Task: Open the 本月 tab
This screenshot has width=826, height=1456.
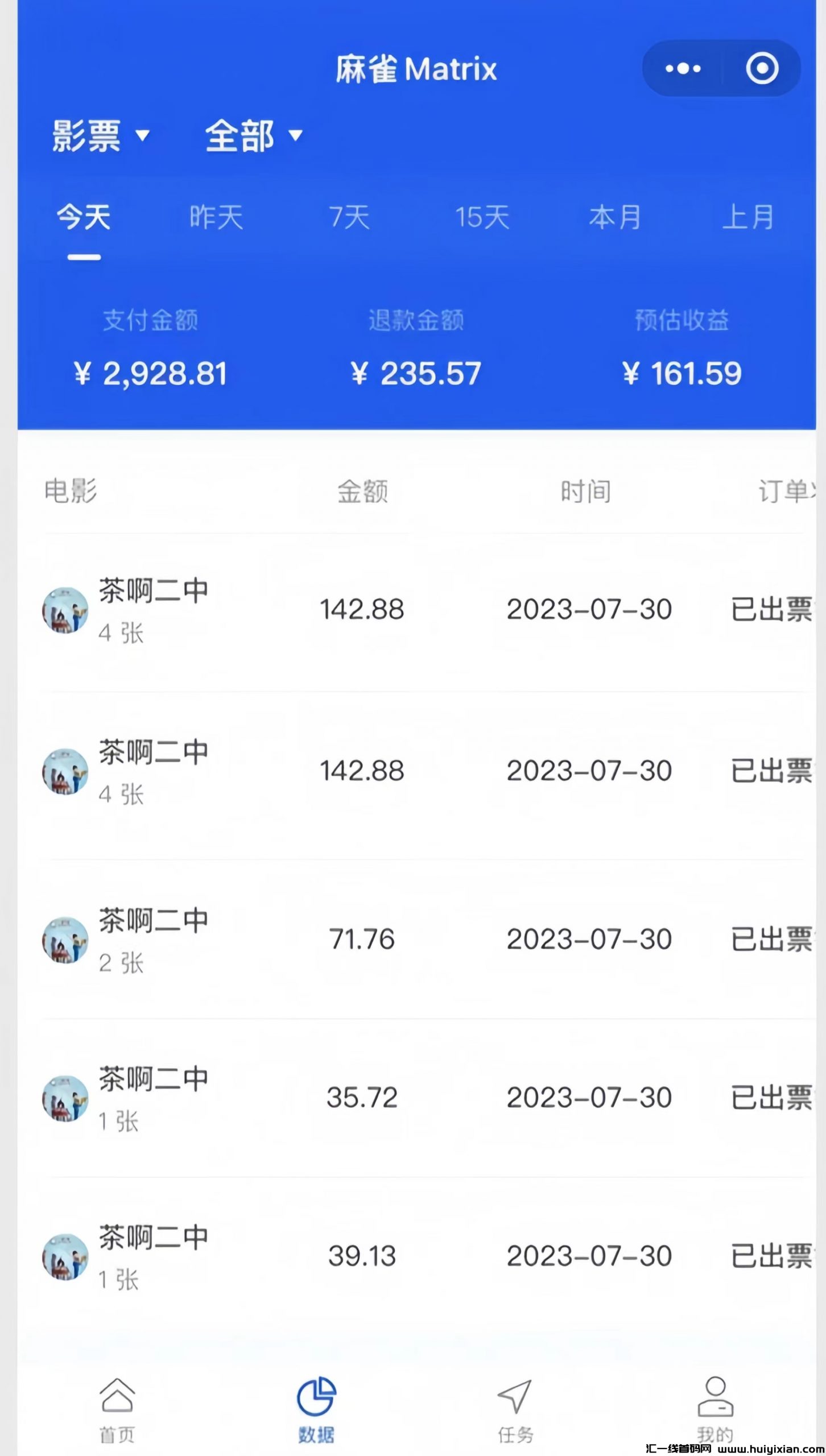Action: [x=616, y=218]
